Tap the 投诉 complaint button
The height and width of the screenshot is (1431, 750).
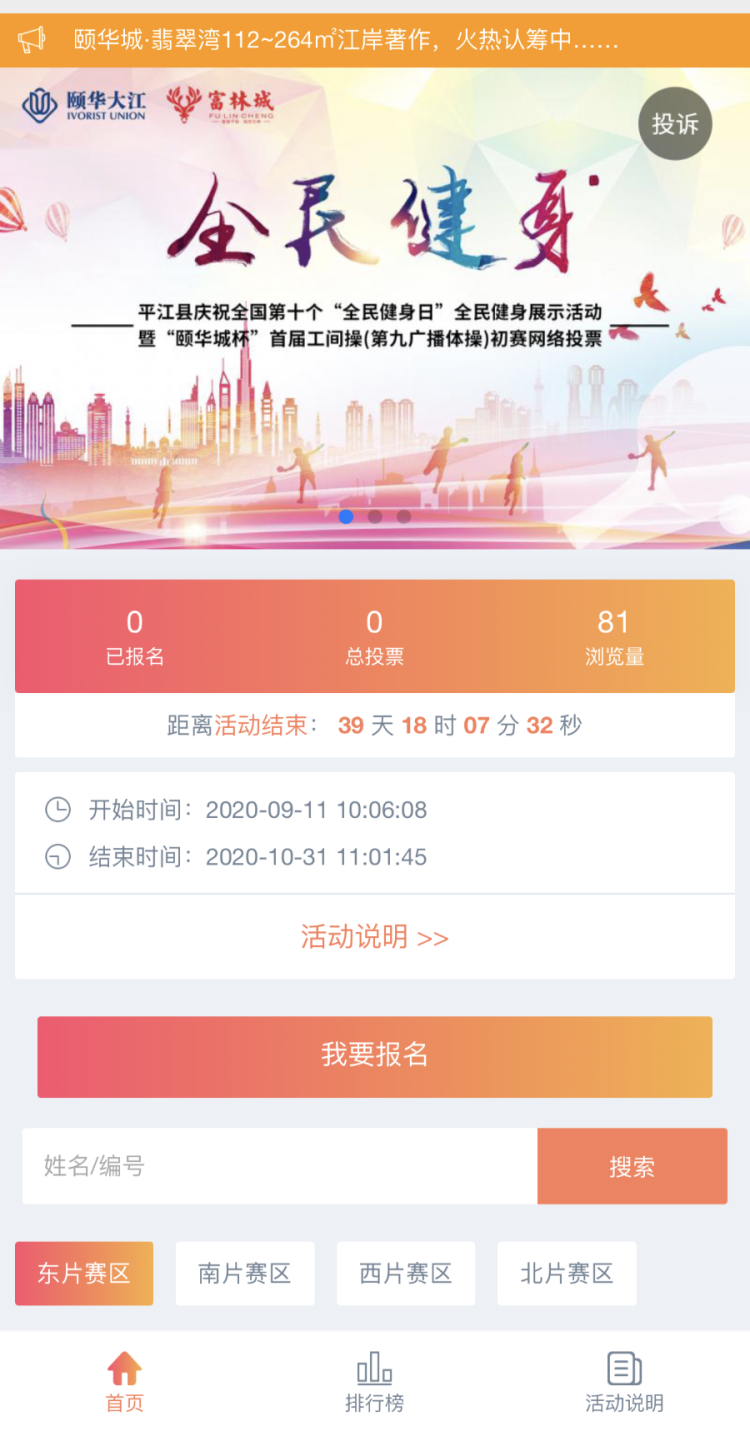coord(675,124)
